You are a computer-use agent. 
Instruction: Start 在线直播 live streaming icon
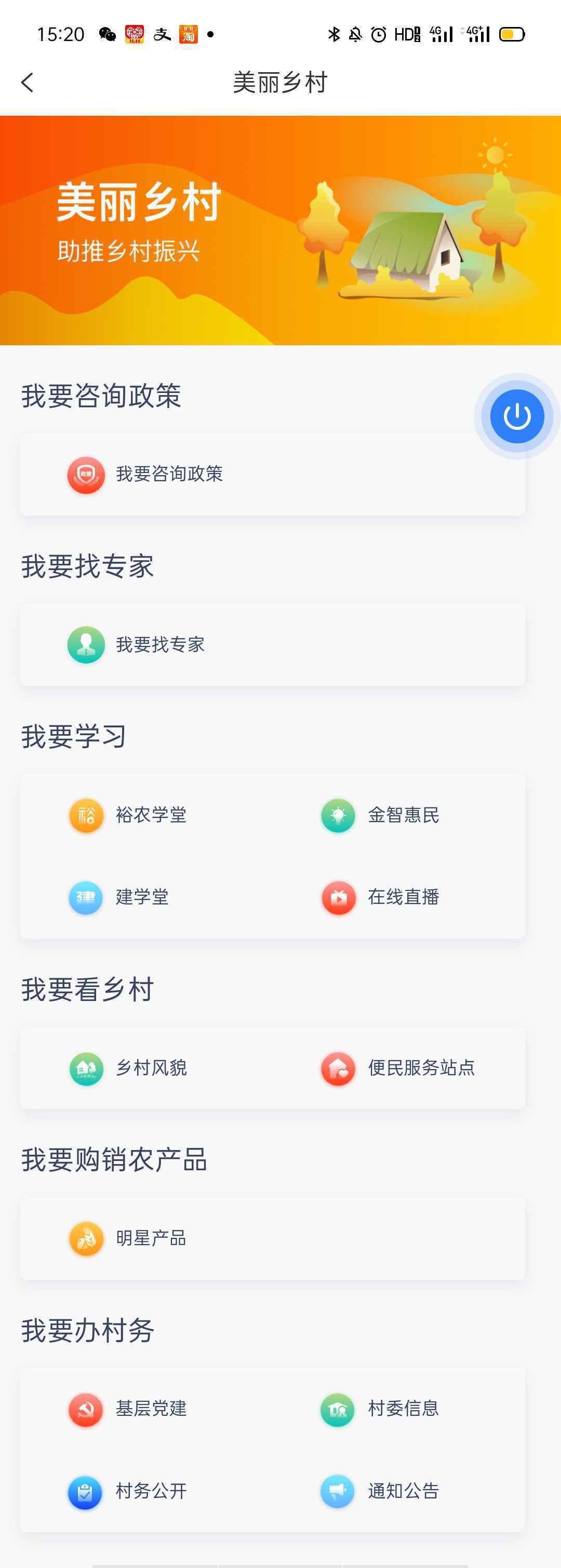(x=339, y=897)
